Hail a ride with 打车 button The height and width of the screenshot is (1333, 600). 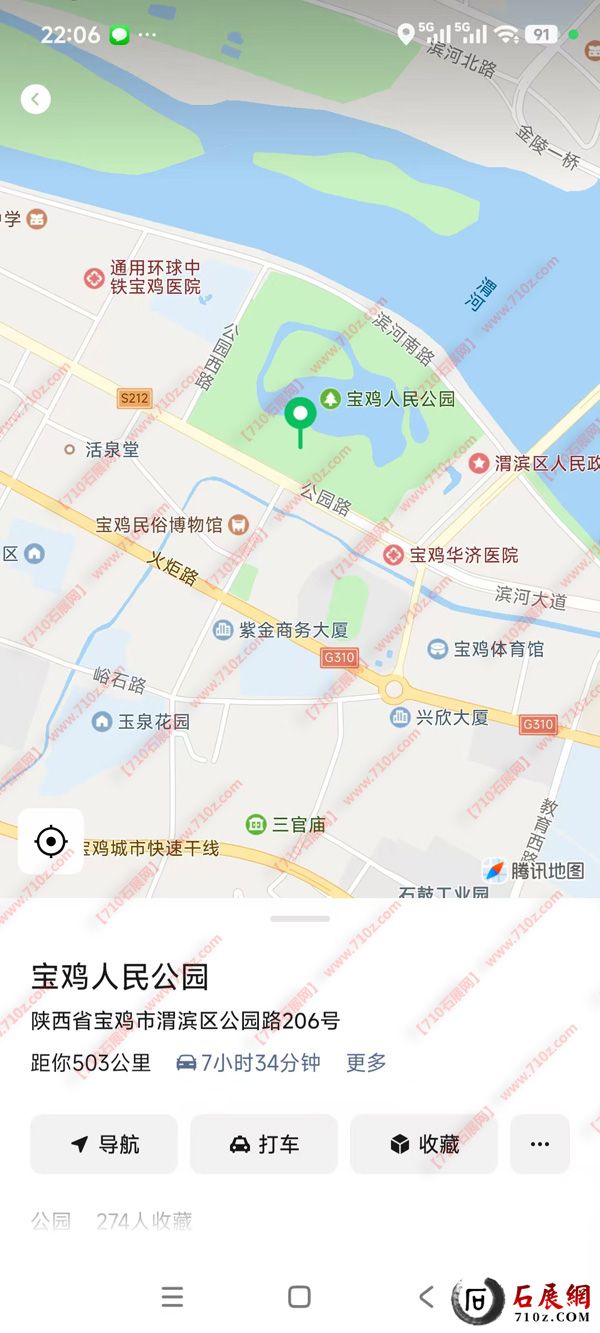[264, 1145]
